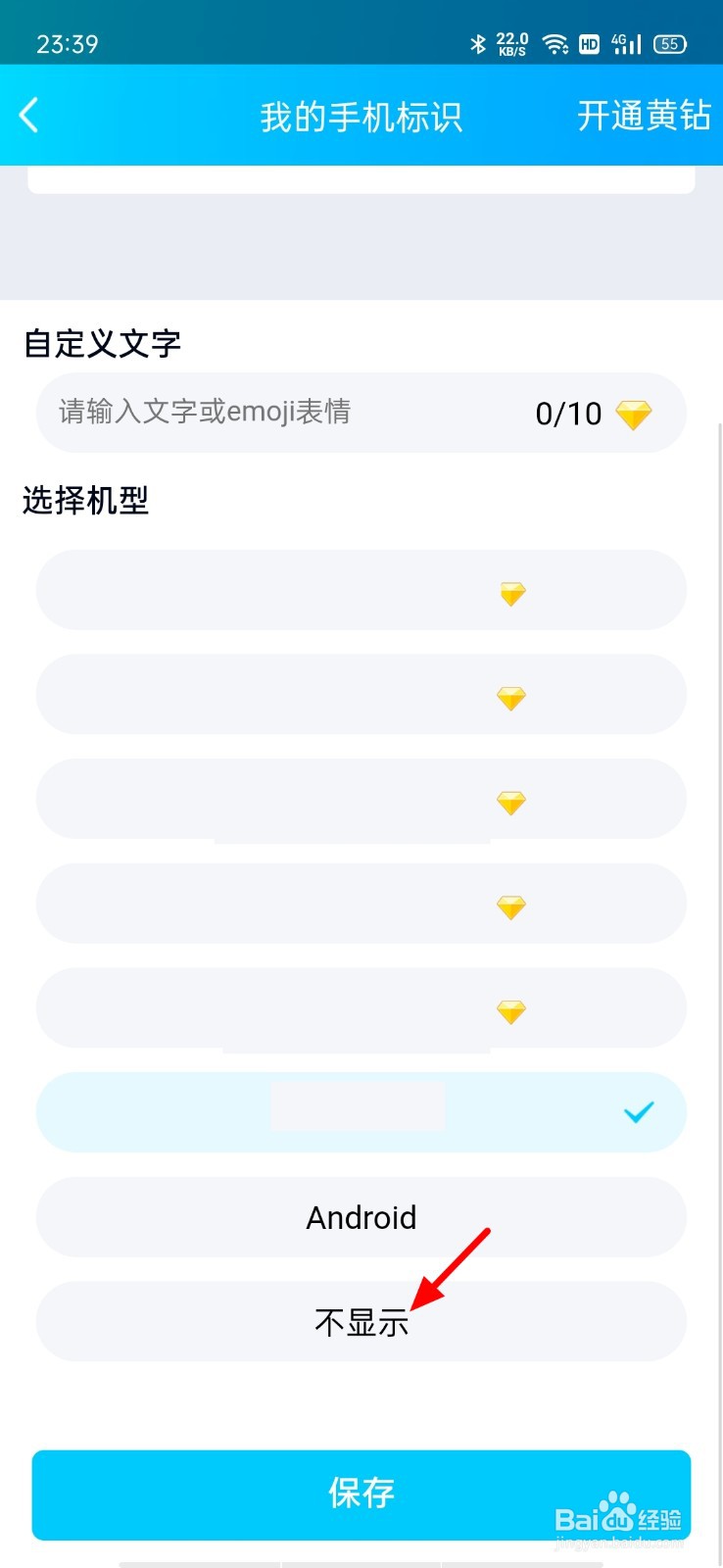Screen dimensions: 723x1568
Task: Tap the custom text field 请输入文字或emoji表情
Action: coord(361,413)
